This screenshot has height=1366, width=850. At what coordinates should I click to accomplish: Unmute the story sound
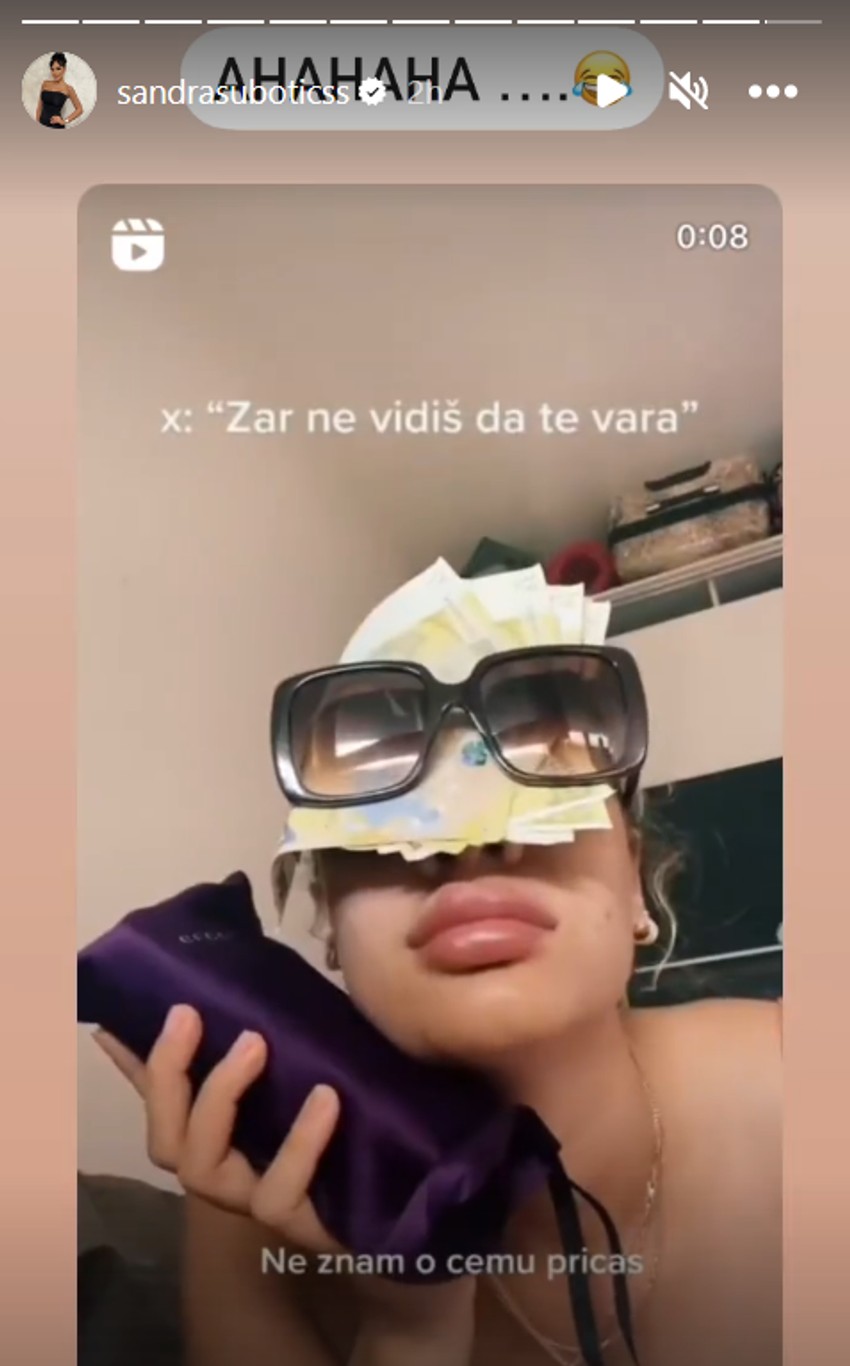point(688,92)
